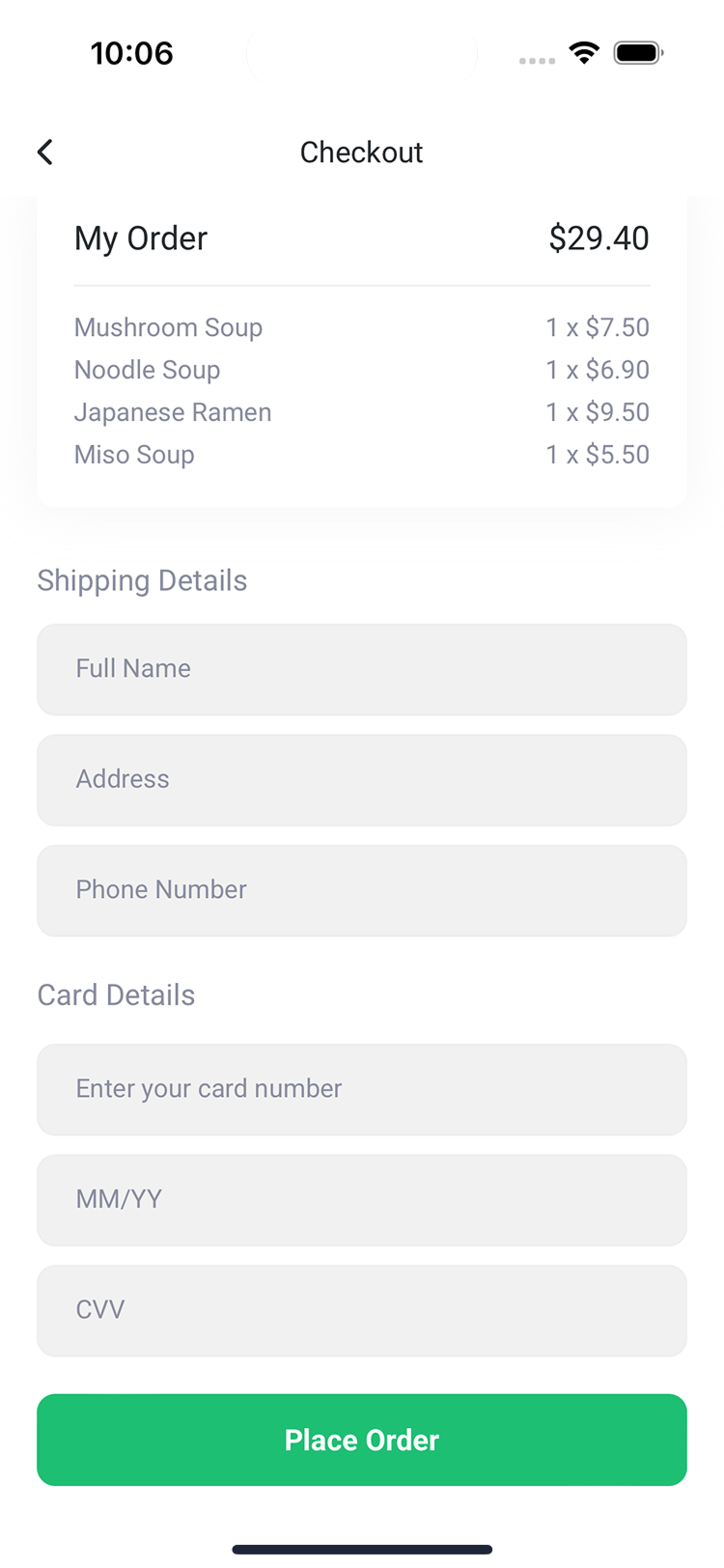Select the Address input field

click(362, 780)
